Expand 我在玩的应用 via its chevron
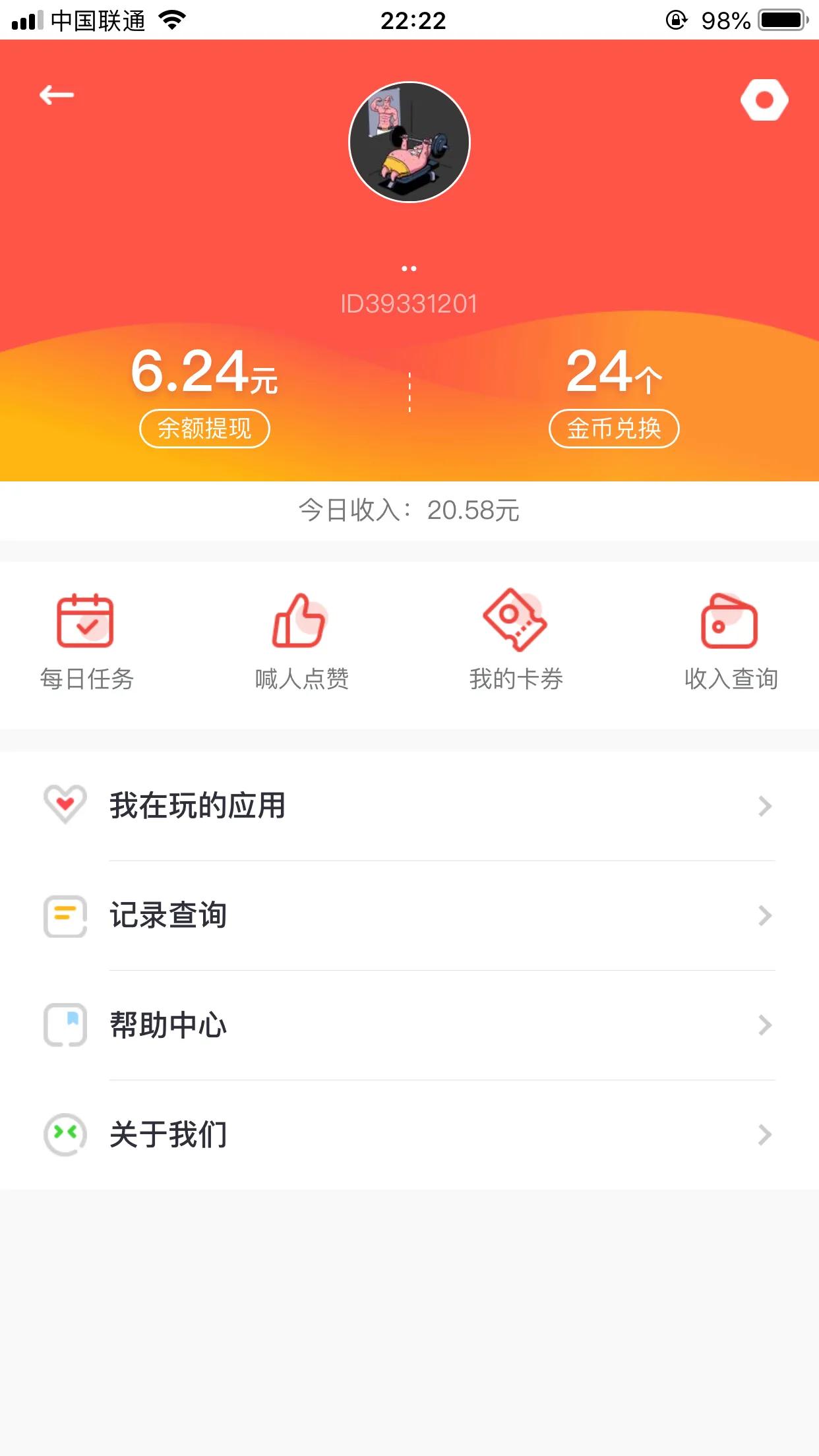The image size is (819, 1456). [763, 805]
